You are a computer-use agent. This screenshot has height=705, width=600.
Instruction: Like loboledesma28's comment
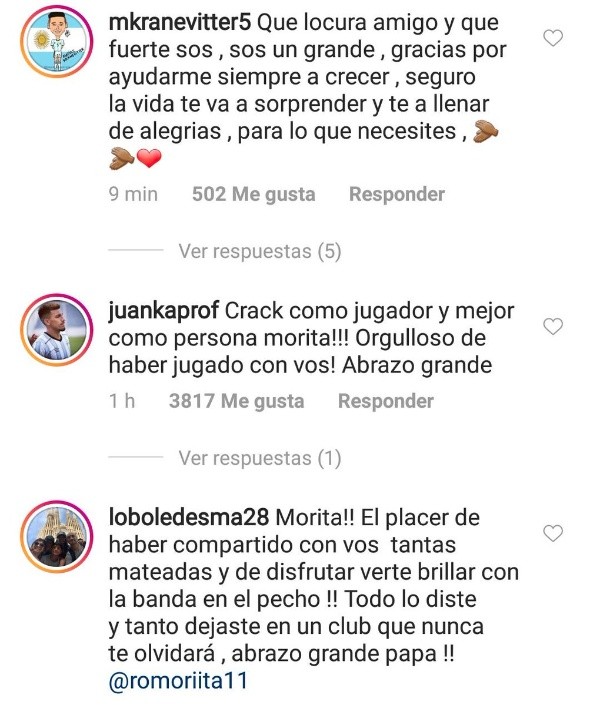[551, 534]
